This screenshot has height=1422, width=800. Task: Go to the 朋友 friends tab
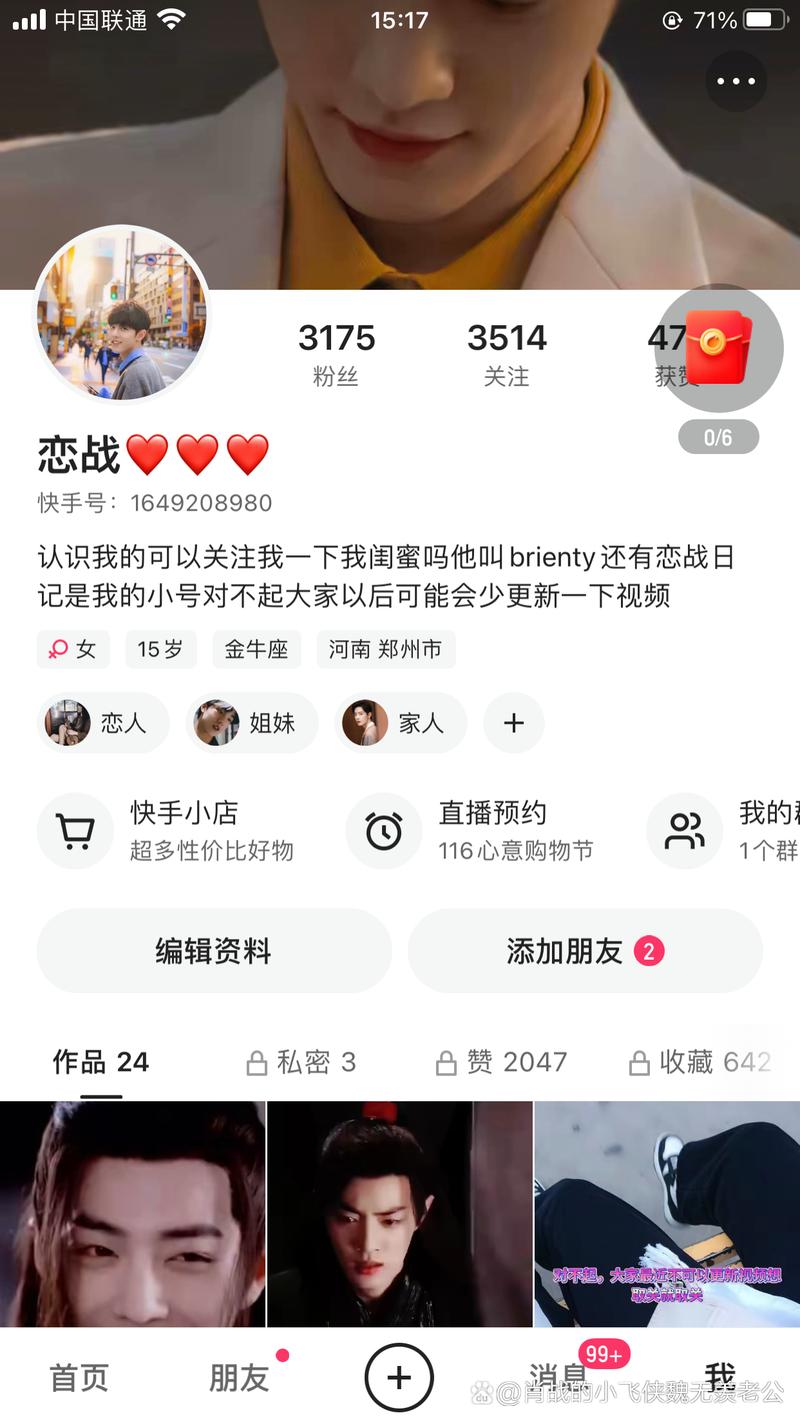pos(239,1378)
